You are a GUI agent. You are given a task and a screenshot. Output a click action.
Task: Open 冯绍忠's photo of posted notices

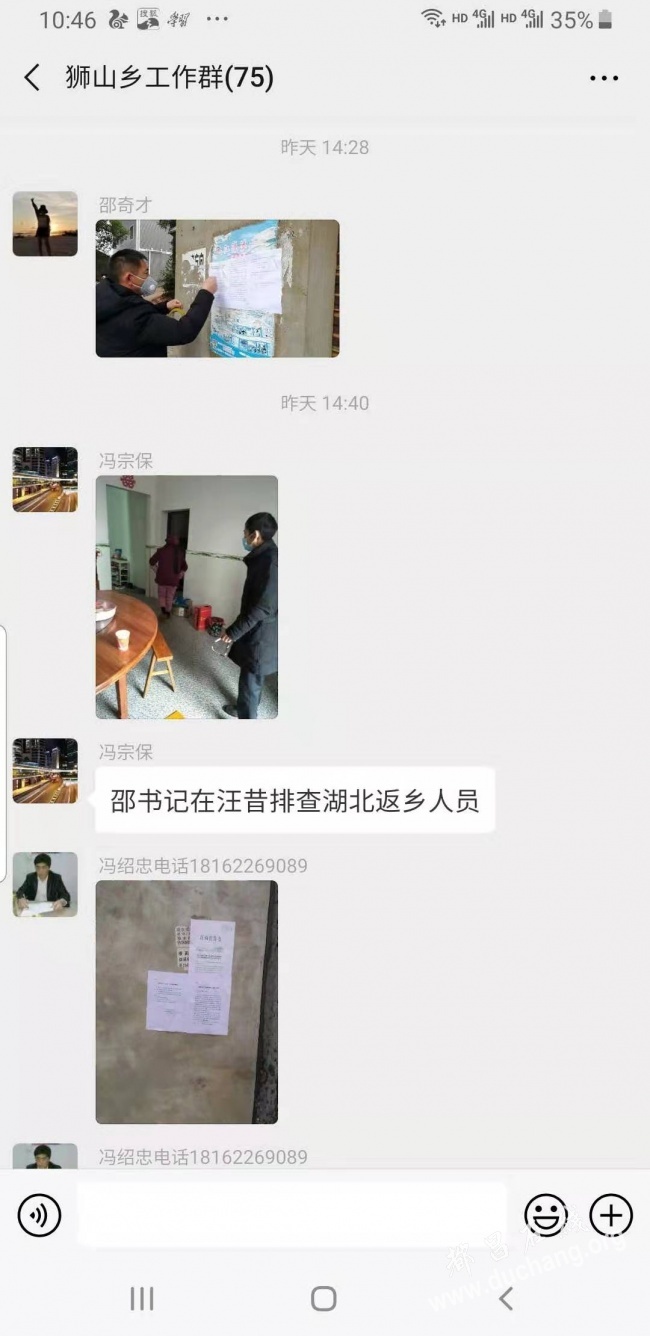pos(186,1001)
